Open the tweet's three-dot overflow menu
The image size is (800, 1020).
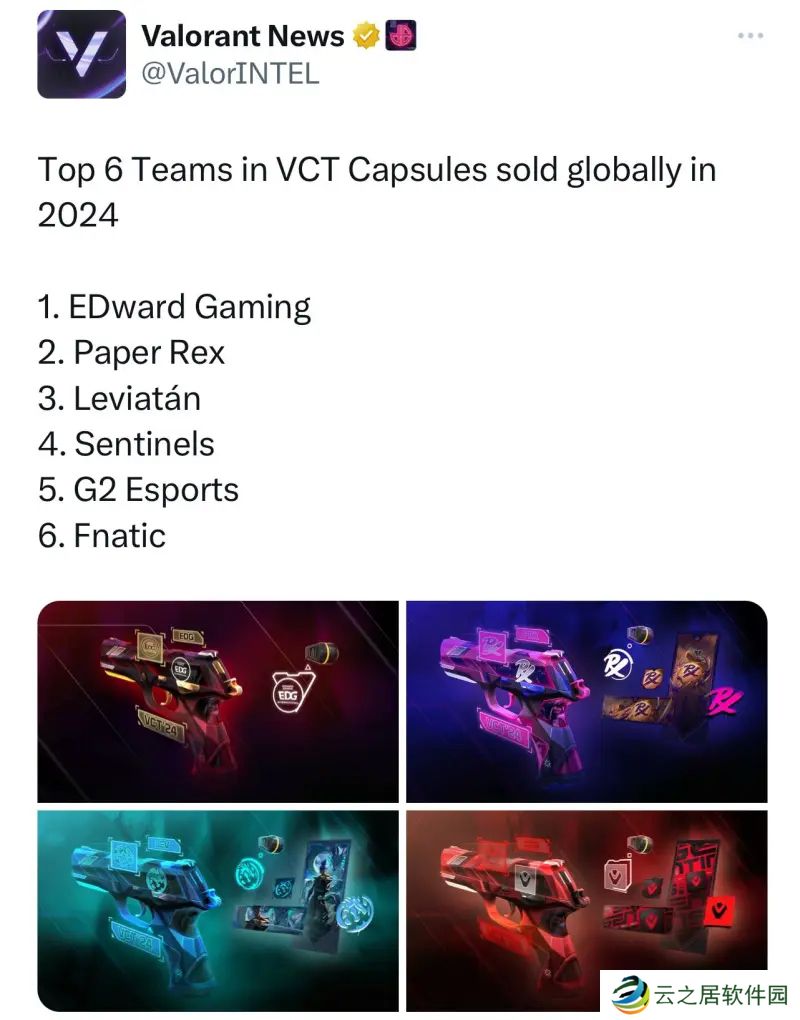point(750,36)
